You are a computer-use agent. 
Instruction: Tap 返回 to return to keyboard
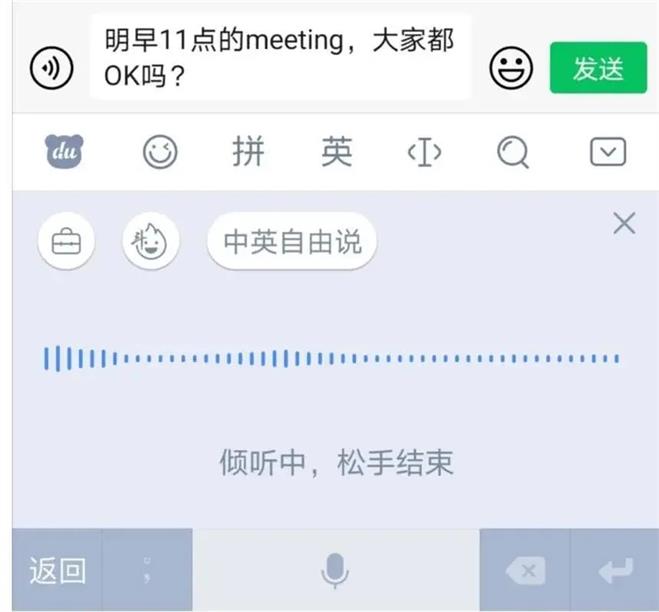(x=57, y=571)
